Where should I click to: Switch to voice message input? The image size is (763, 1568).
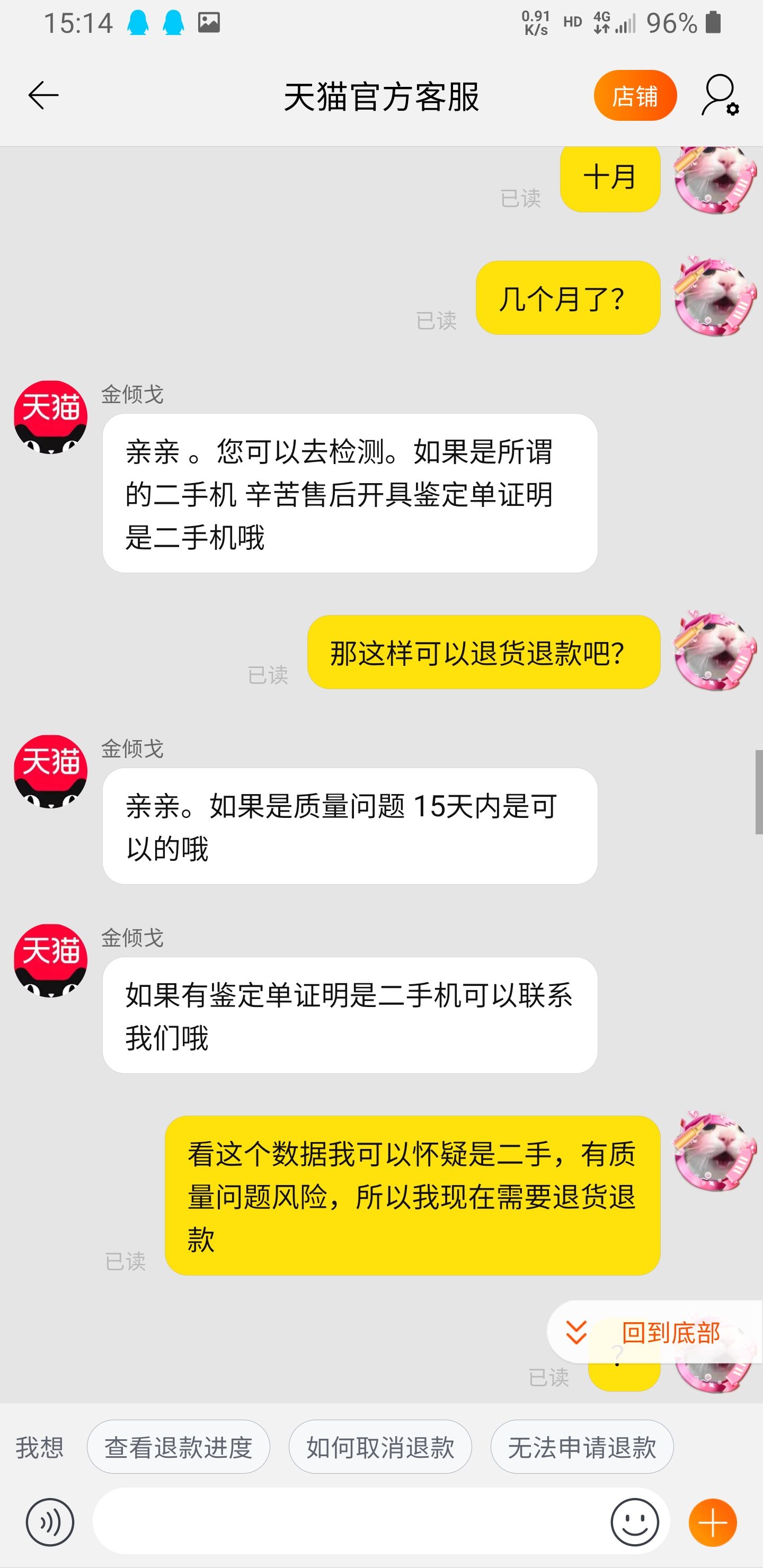coord(50,1522)
